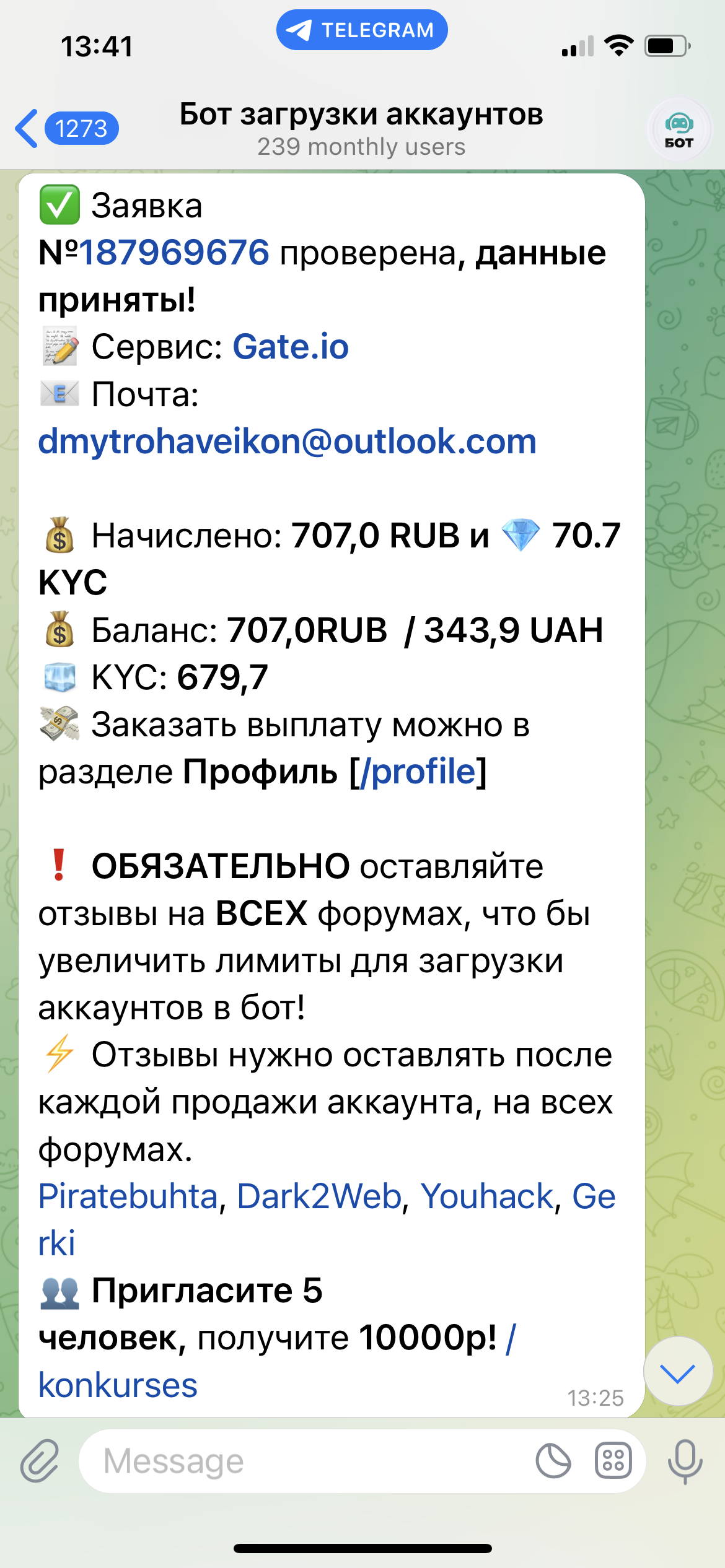725x1568 pixels.
Task: Attach a file with the paperclip
Action: [40, 1460]
